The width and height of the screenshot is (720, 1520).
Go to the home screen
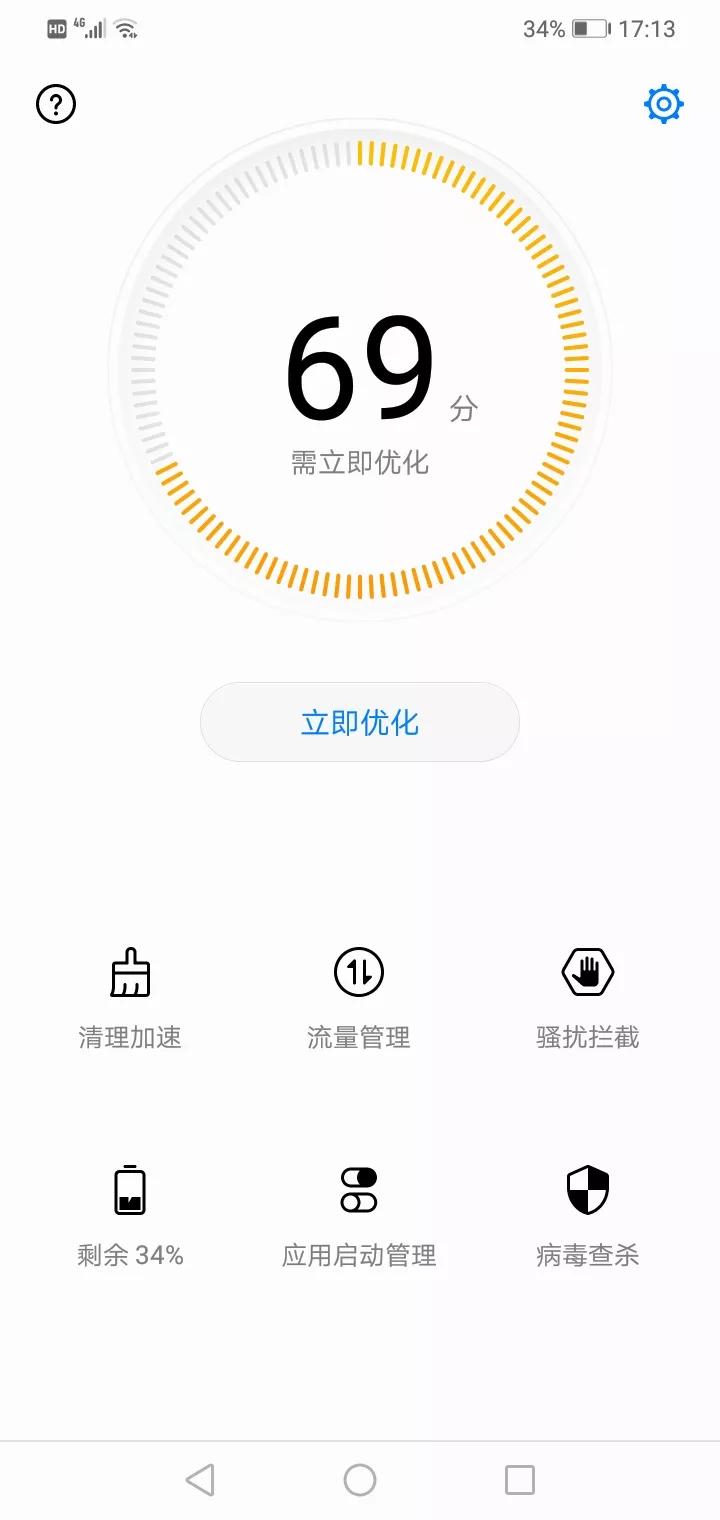pos(360,1480)
